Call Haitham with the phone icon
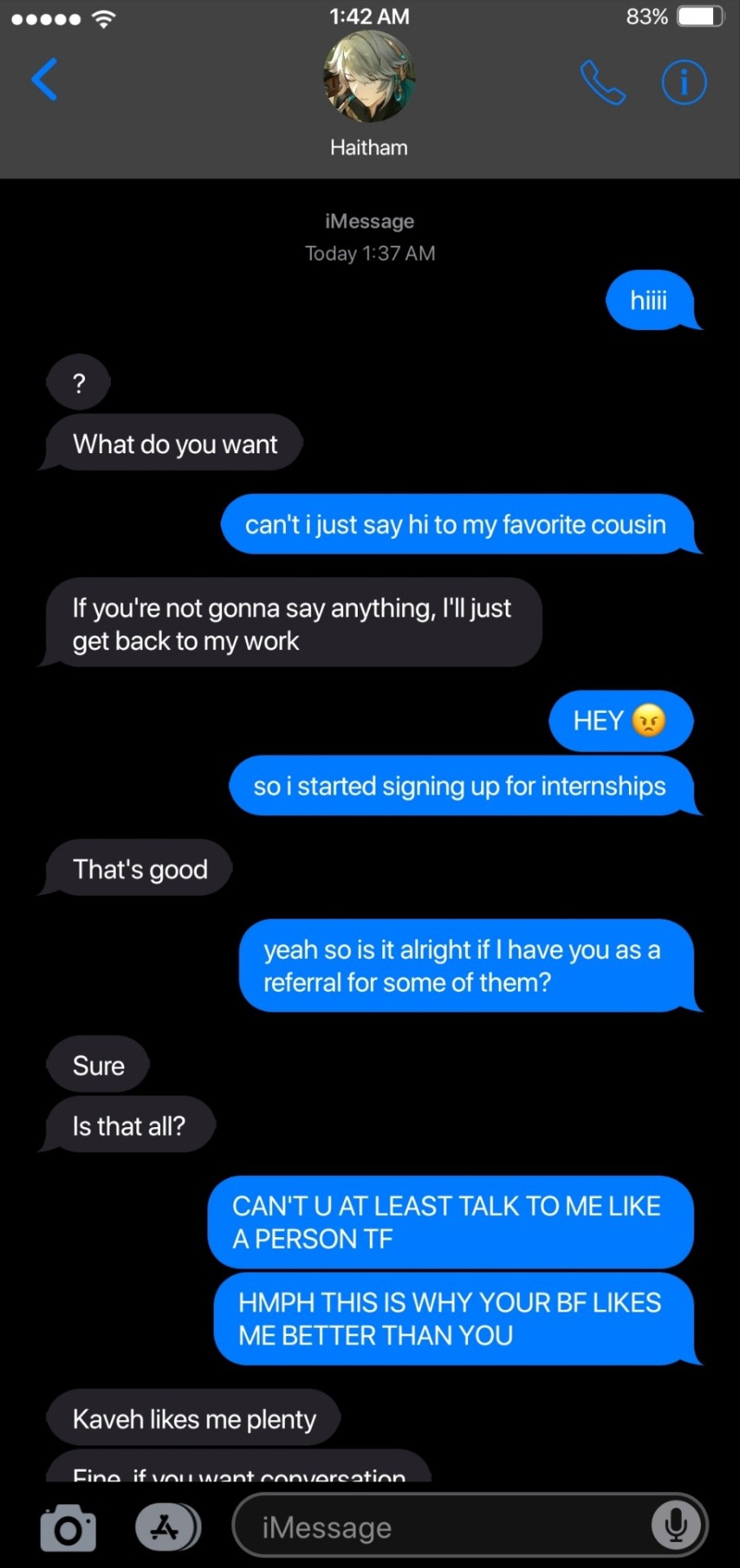 coord(603,82)
